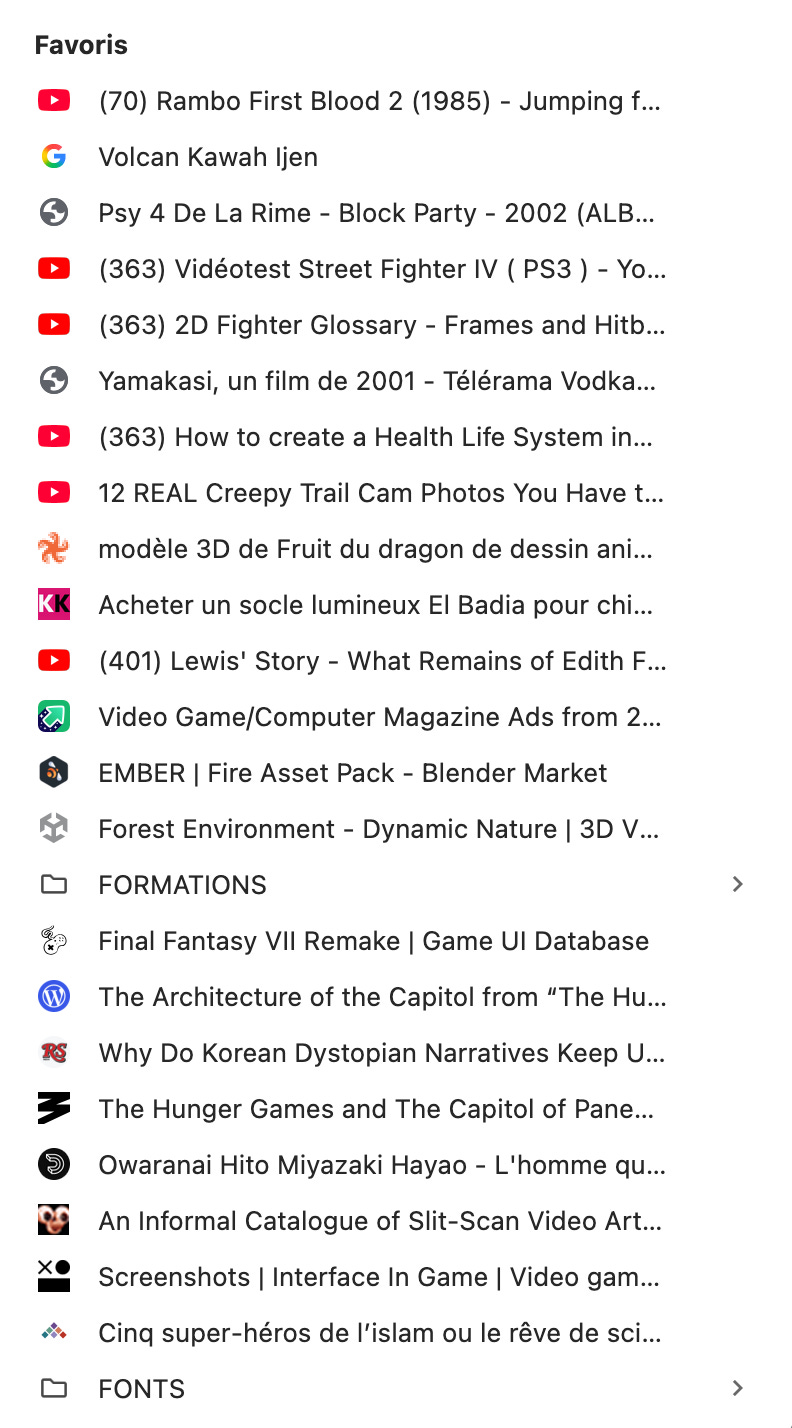Open Owaranai Hito Miyazaki Hayao bookmark

tap(396, 1165)
